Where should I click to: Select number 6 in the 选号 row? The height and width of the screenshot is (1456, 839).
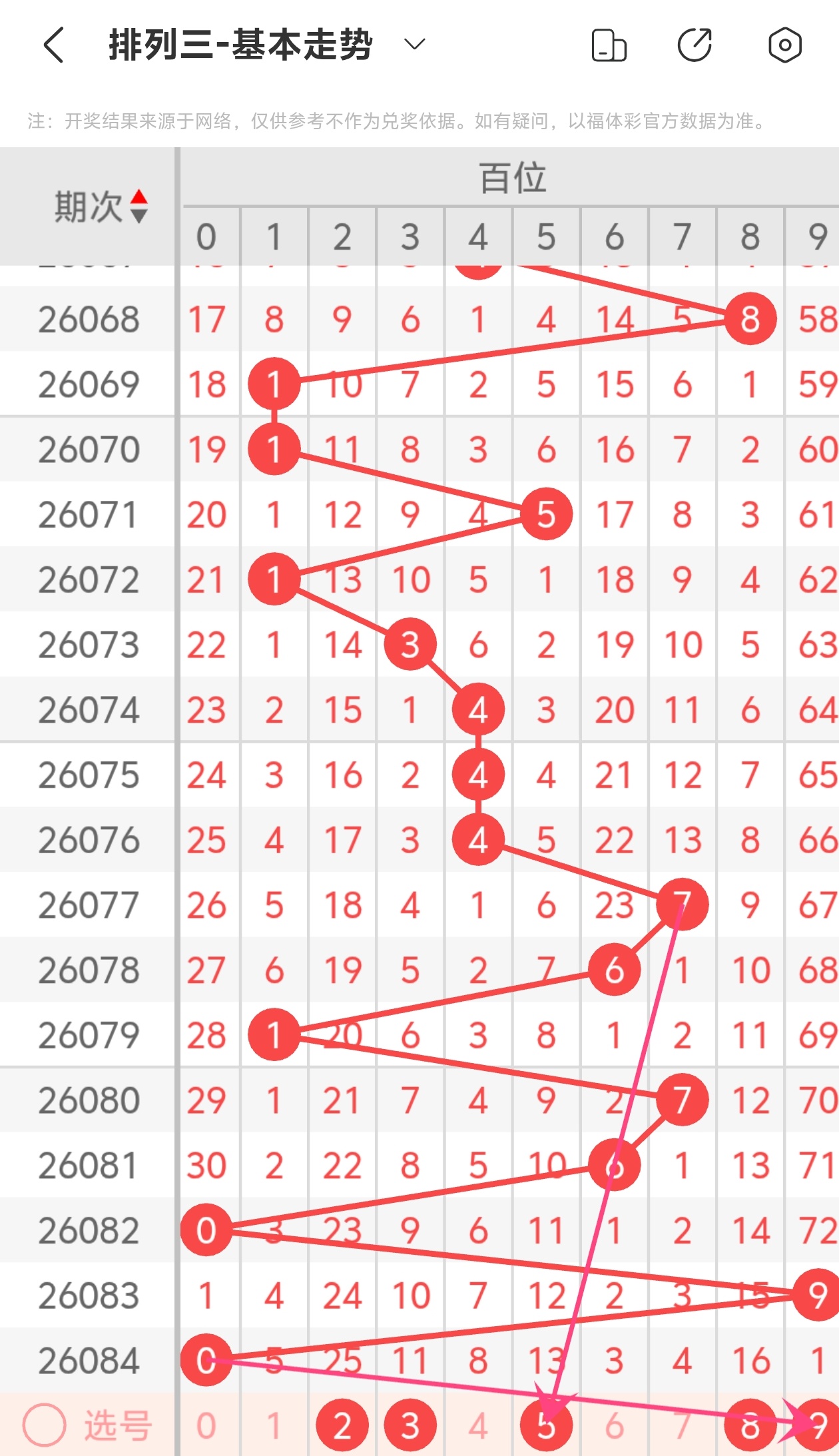614,1426
